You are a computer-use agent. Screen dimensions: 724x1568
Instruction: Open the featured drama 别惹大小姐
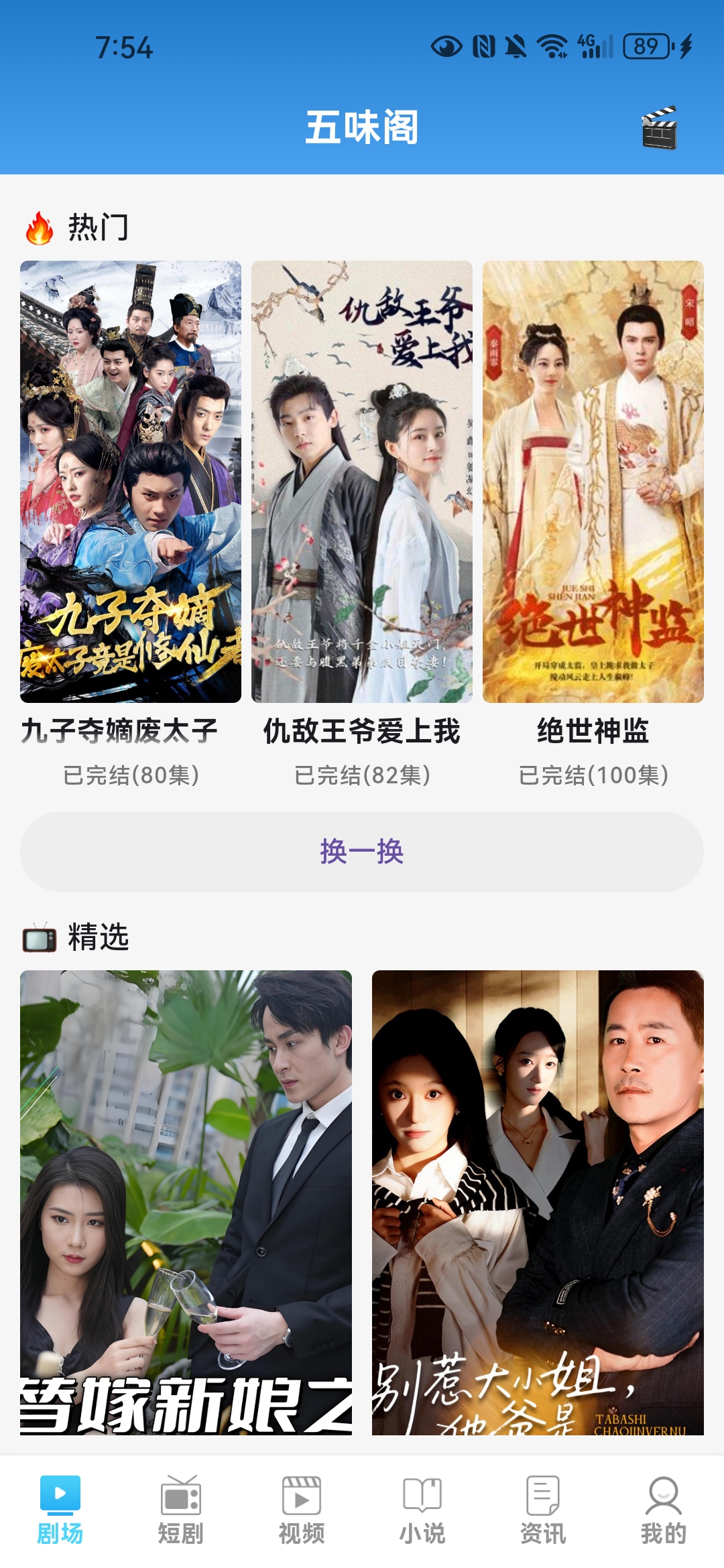(x=538, y=1202)
